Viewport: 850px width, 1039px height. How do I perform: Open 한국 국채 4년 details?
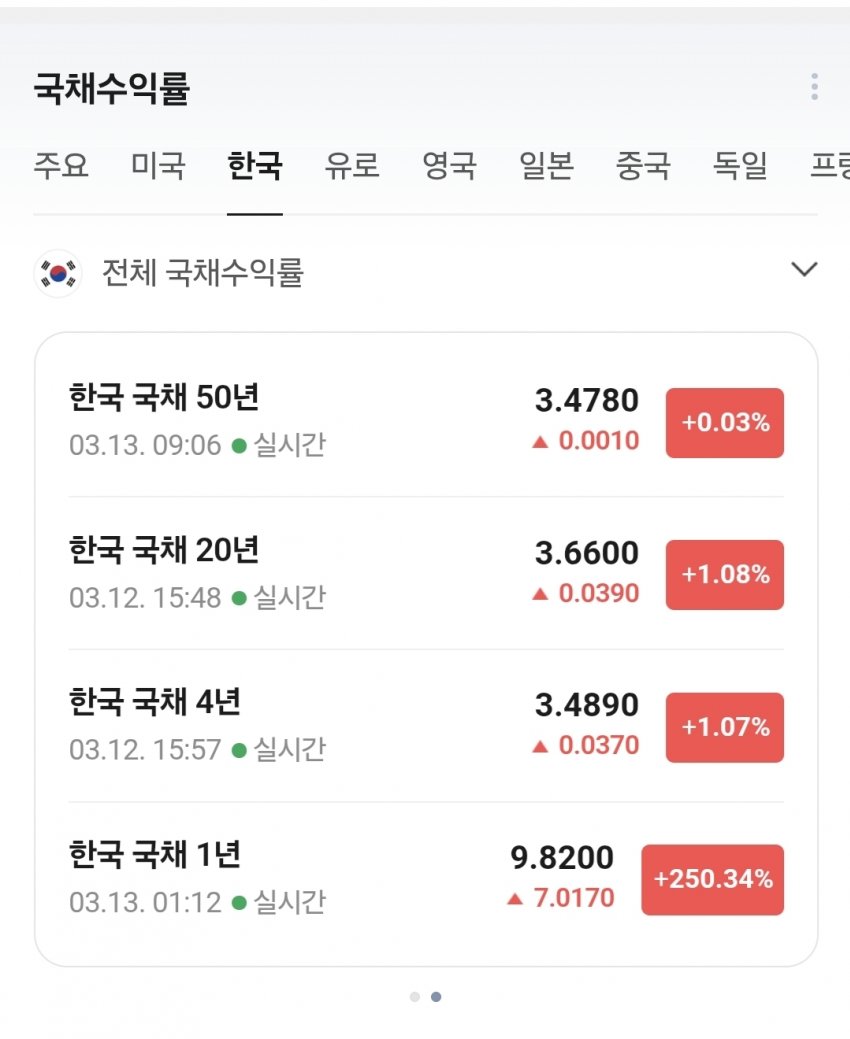coord(155,702)
